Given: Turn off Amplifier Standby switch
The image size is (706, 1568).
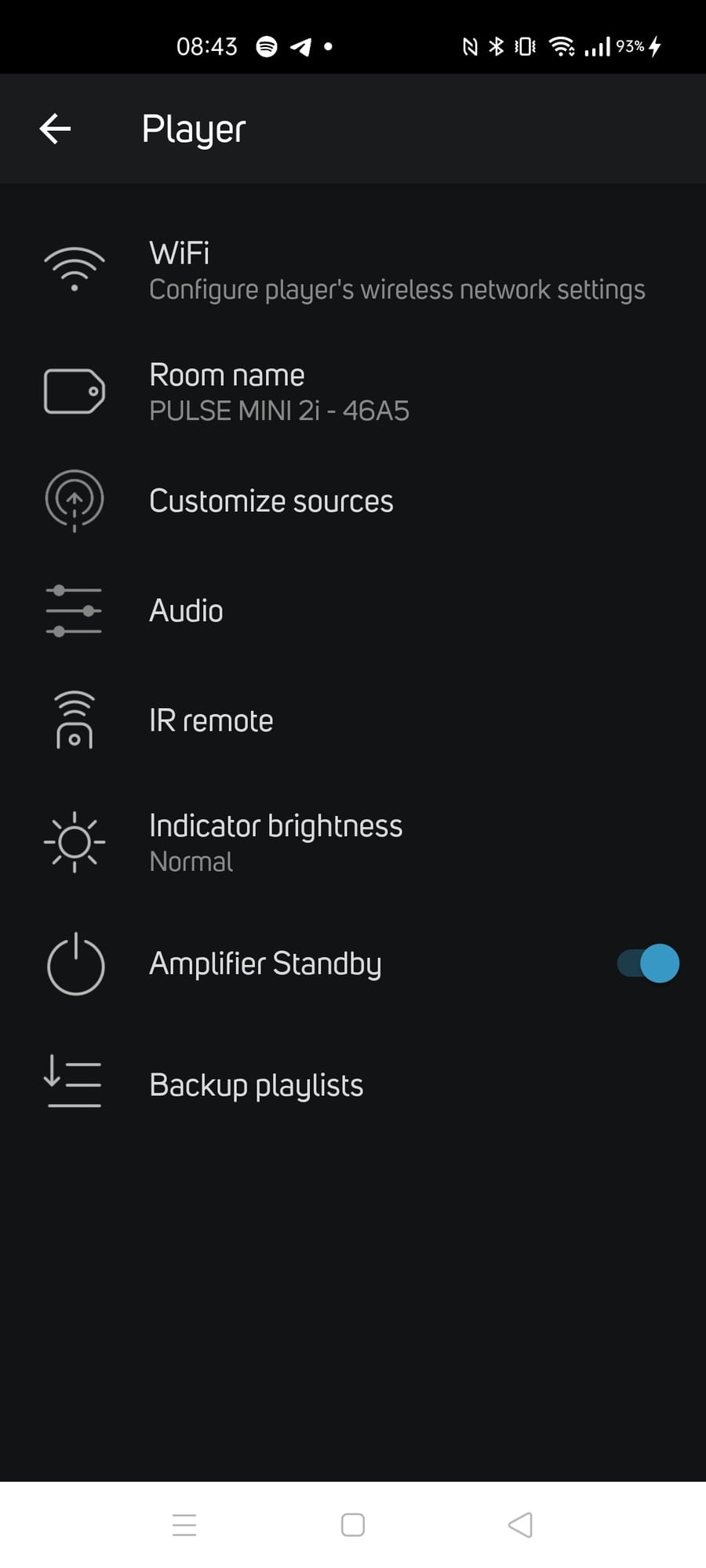Looking at the screenshot, I should pos(649,964).
